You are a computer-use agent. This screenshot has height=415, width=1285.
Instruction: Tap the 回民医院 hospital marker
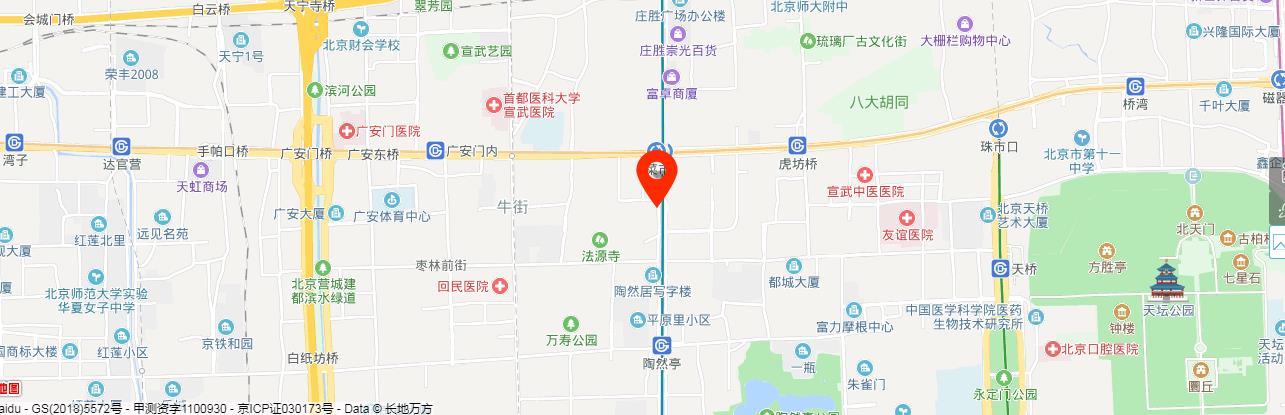tap(499, 287)
